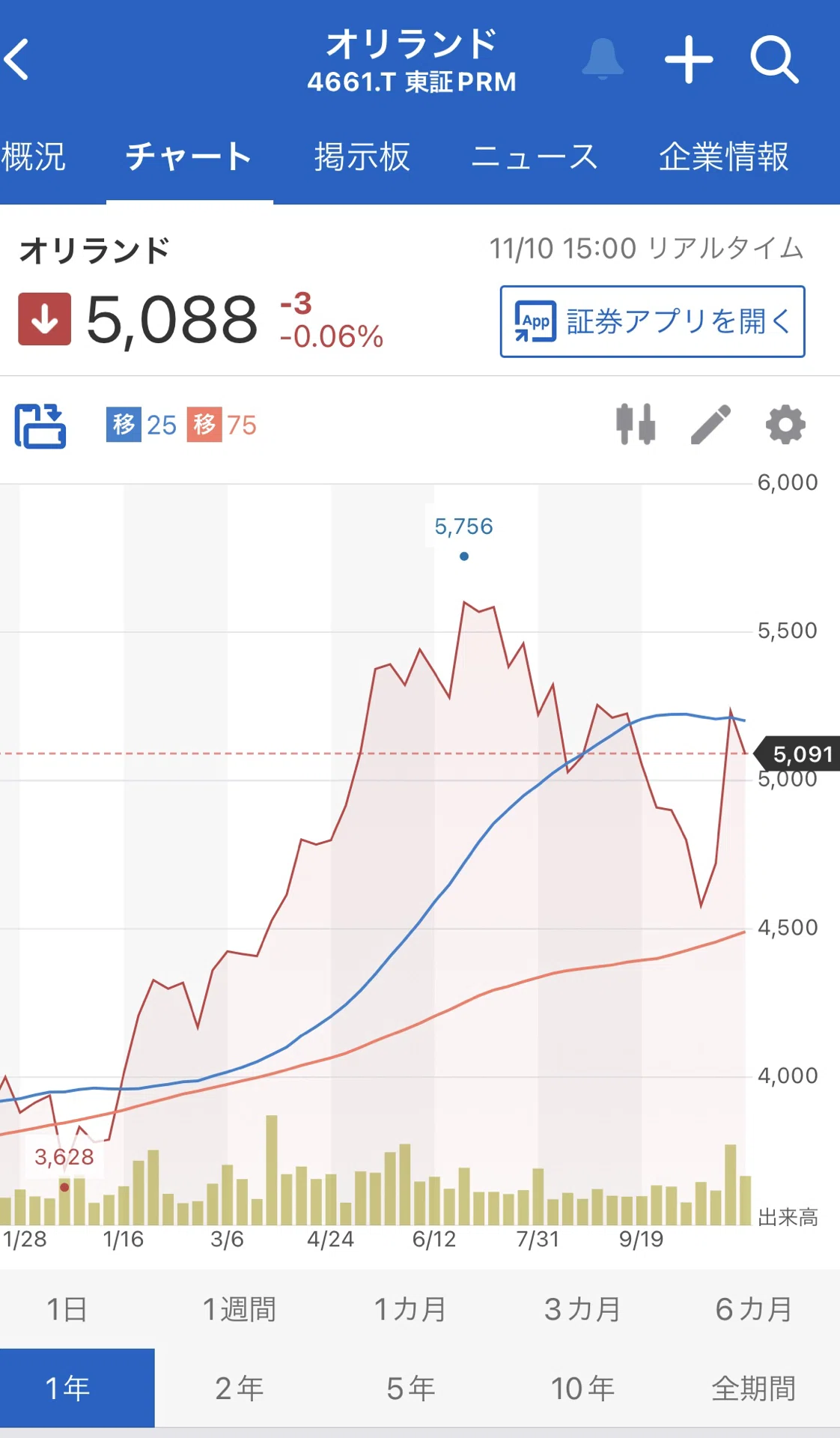
Task: Go back using the top-left arrow
Action: click(16, 59)
